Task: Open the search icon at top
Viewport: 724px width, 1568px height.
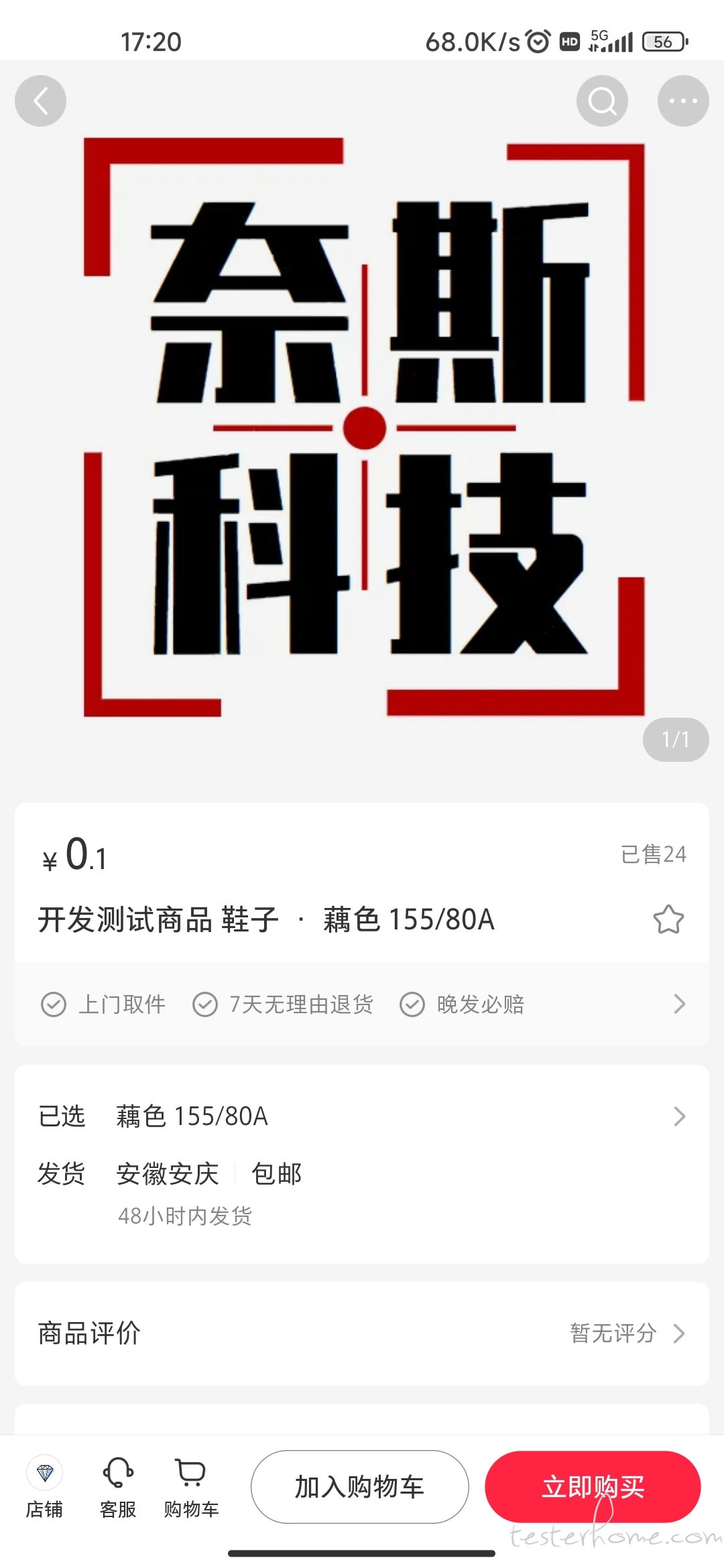Action: pos(602,101)
